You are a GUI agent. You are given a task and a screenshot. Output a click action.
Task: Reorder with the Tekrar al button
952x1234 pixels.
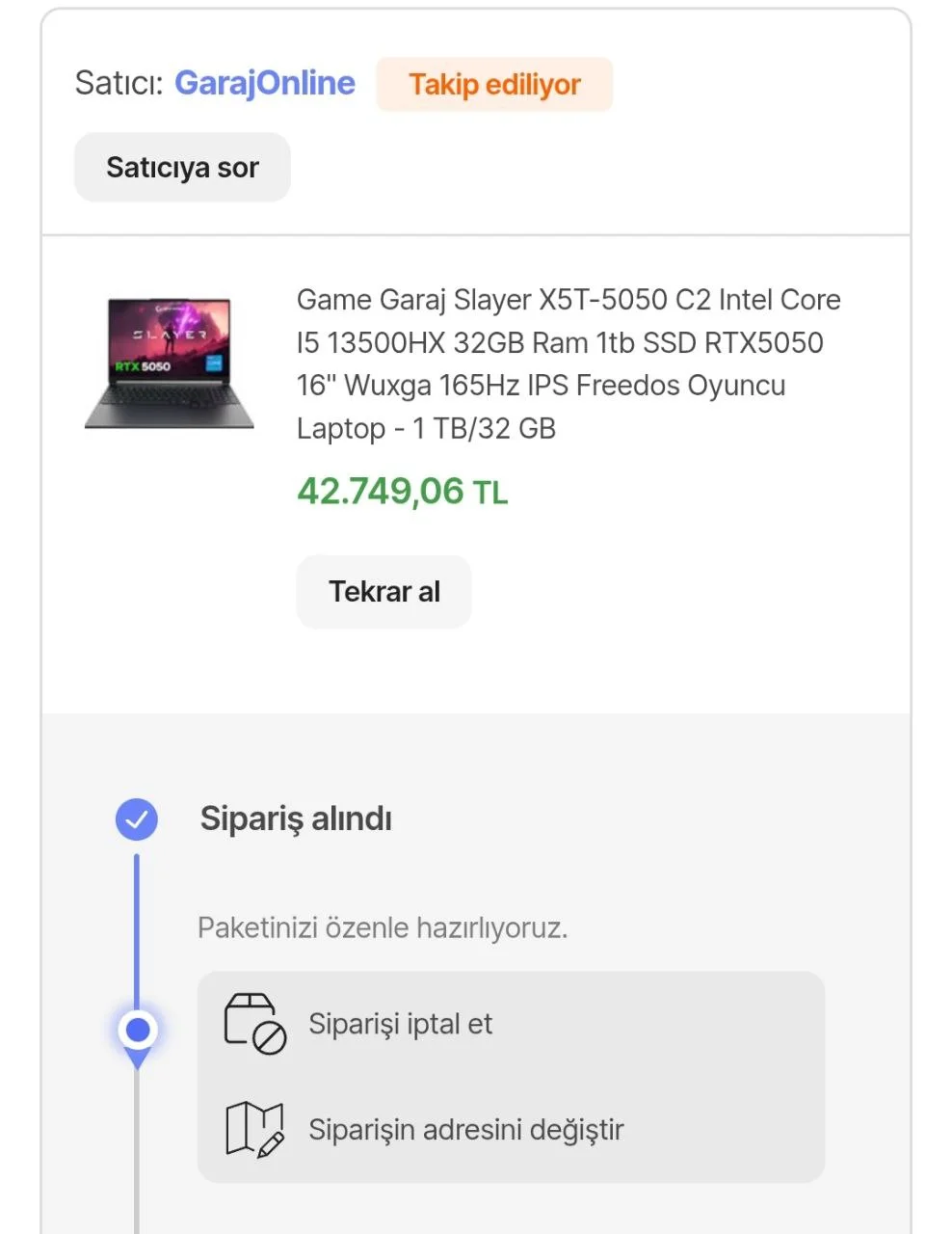pos(383,592)
